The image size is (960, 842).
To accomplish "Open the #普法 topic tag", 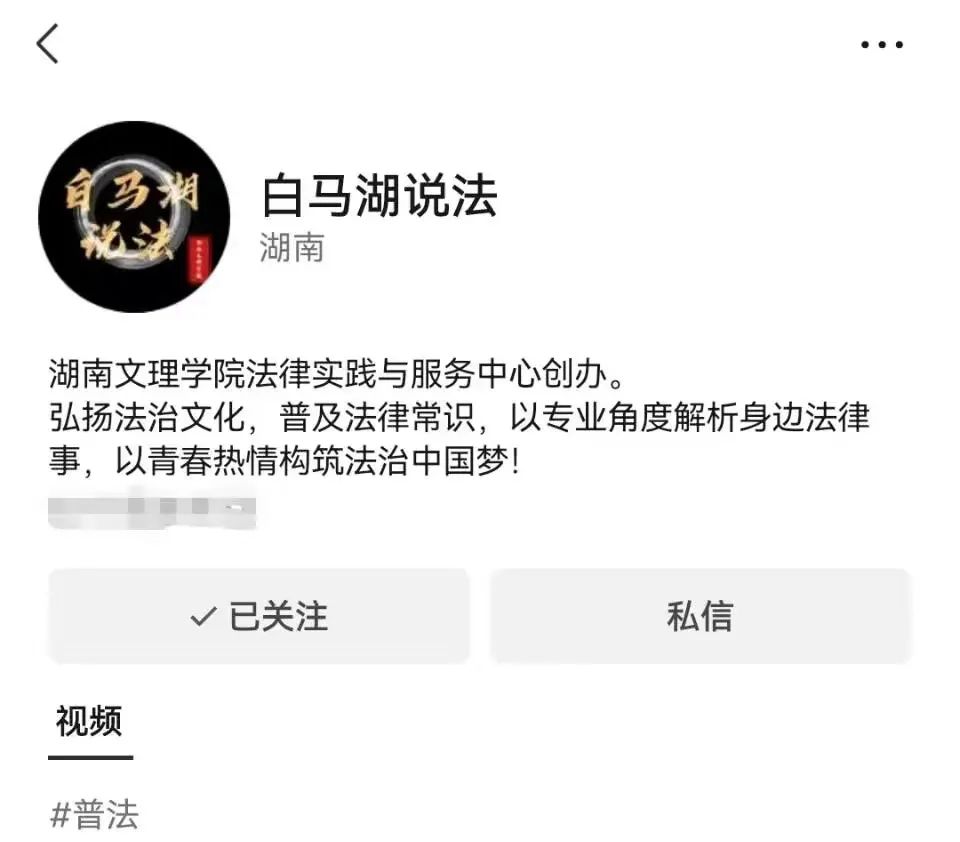I will [x=94, y=814].
